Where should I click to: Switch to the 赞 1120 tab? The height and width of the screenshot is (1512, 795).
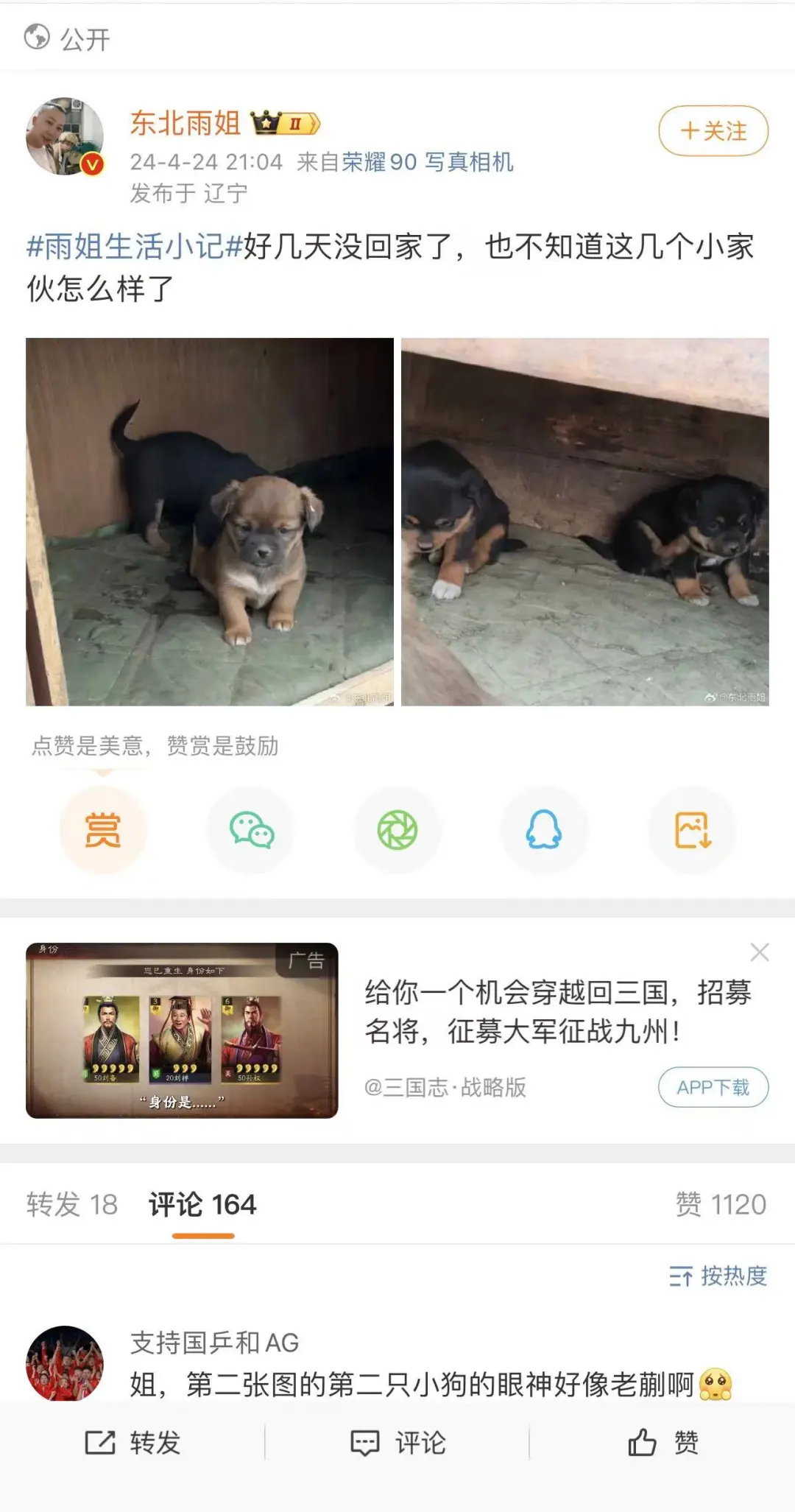tap(721, 1204)
